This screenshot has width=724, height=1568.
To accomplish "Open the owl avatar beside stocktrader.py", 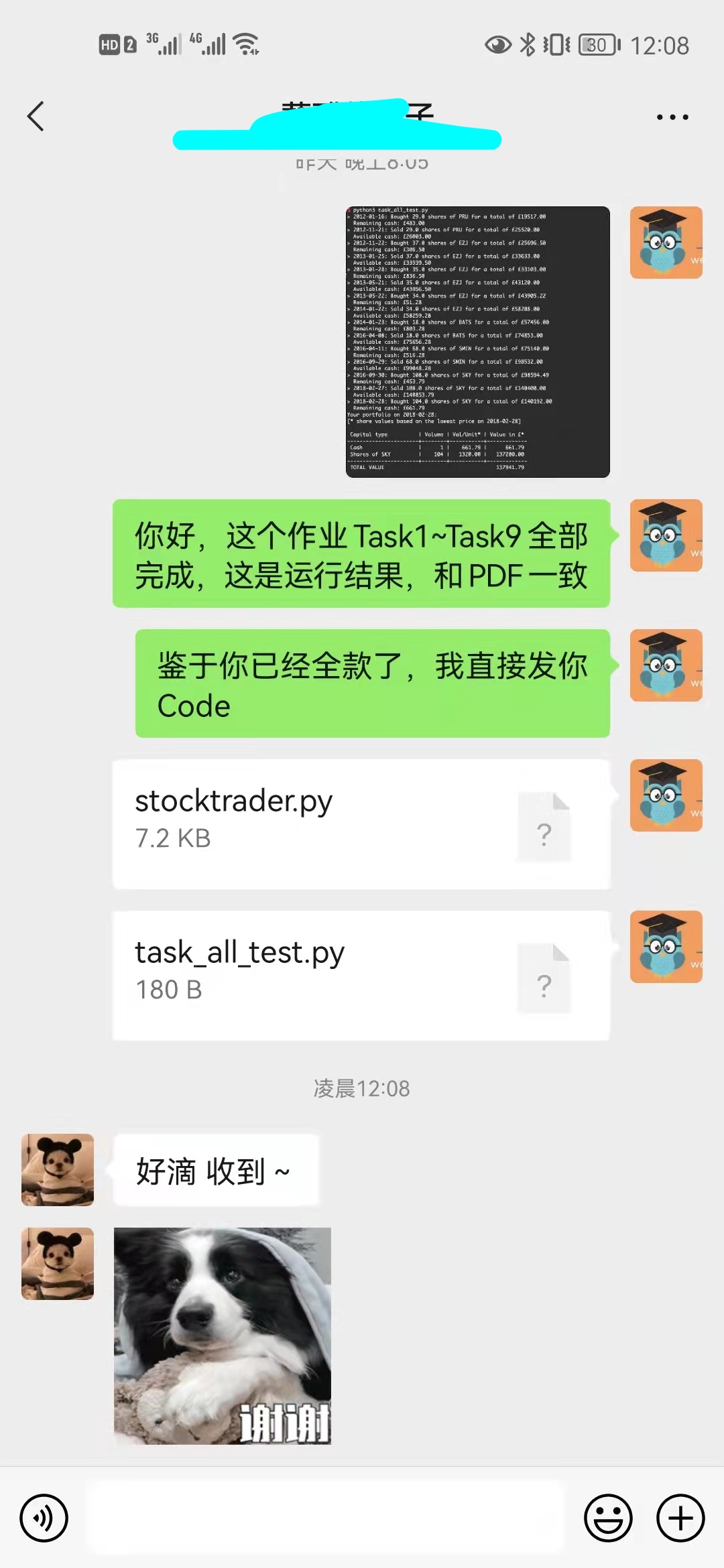I will click(666, 795).
